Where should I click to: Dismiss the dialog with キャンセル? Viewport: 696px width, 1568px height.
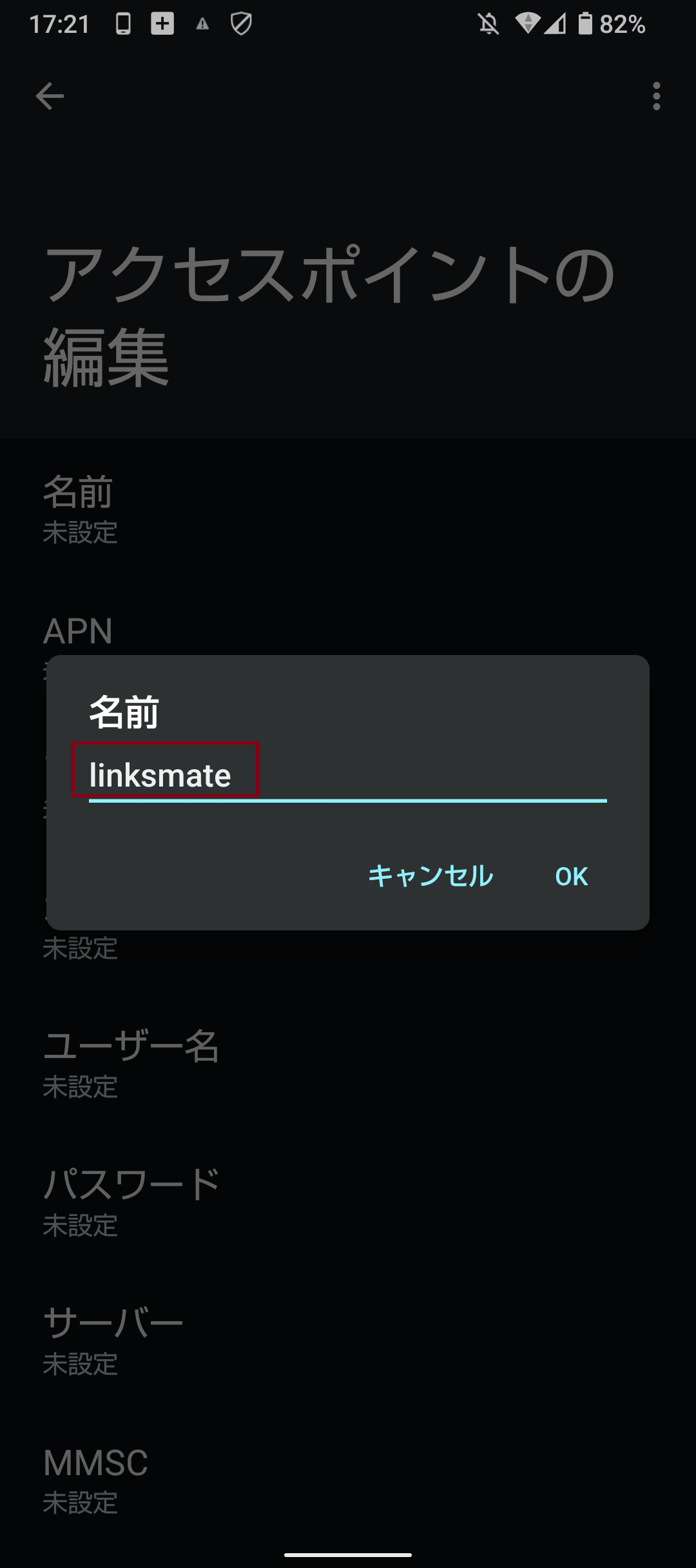[x=430, y=877]
